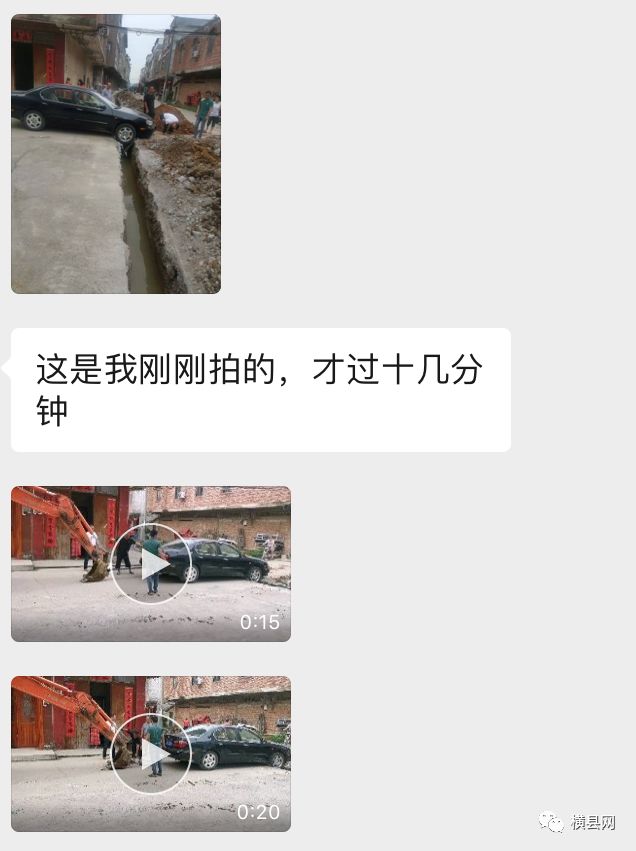Play the 0:20 video message

click(x=151, y=754)
